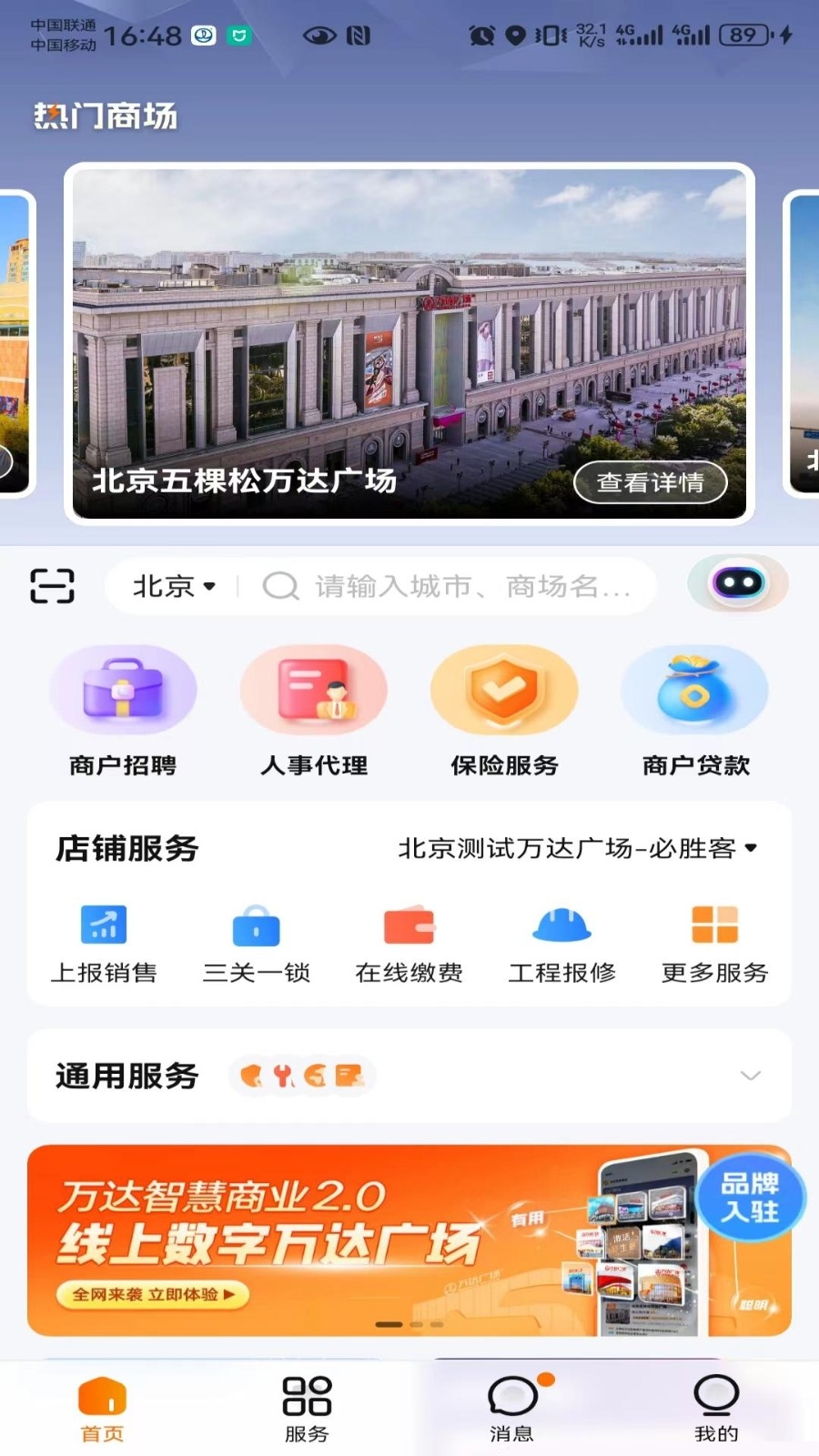This screenshot has width=819, height=1456.
Task: Open 商户招聘 service
Action: click(x=123, y=712)
